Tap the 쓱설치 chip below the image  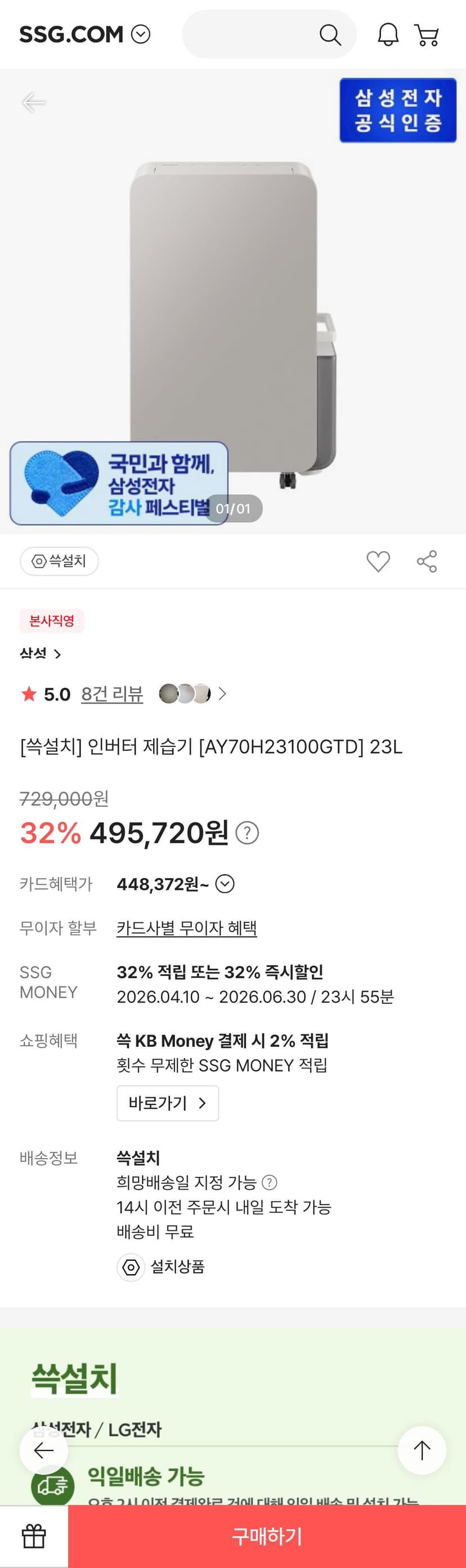tap(59, 561)
